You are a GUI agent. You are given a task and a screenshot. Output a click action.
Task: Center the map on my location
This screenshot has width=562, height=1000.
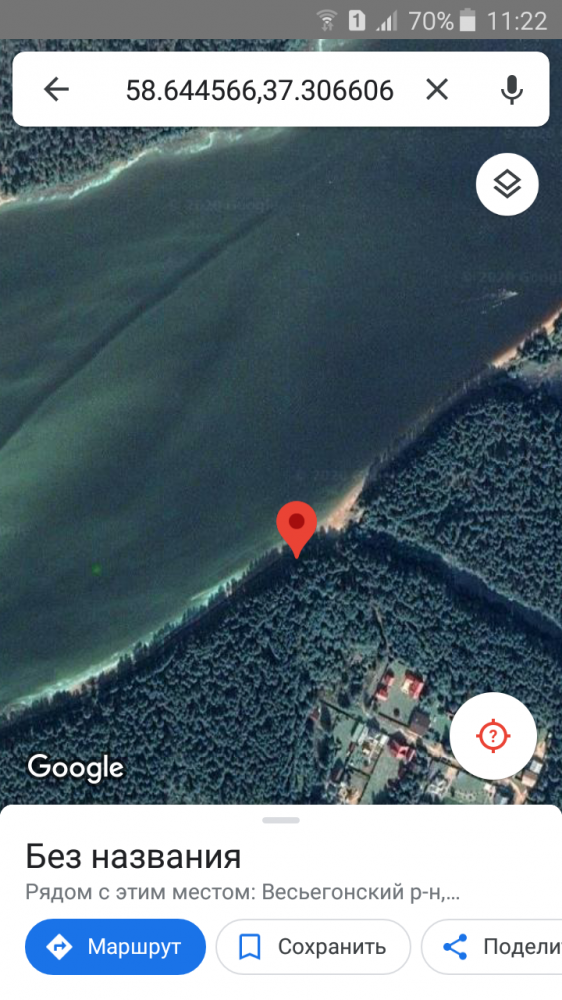pyautogui.click(x=492, y=735)
